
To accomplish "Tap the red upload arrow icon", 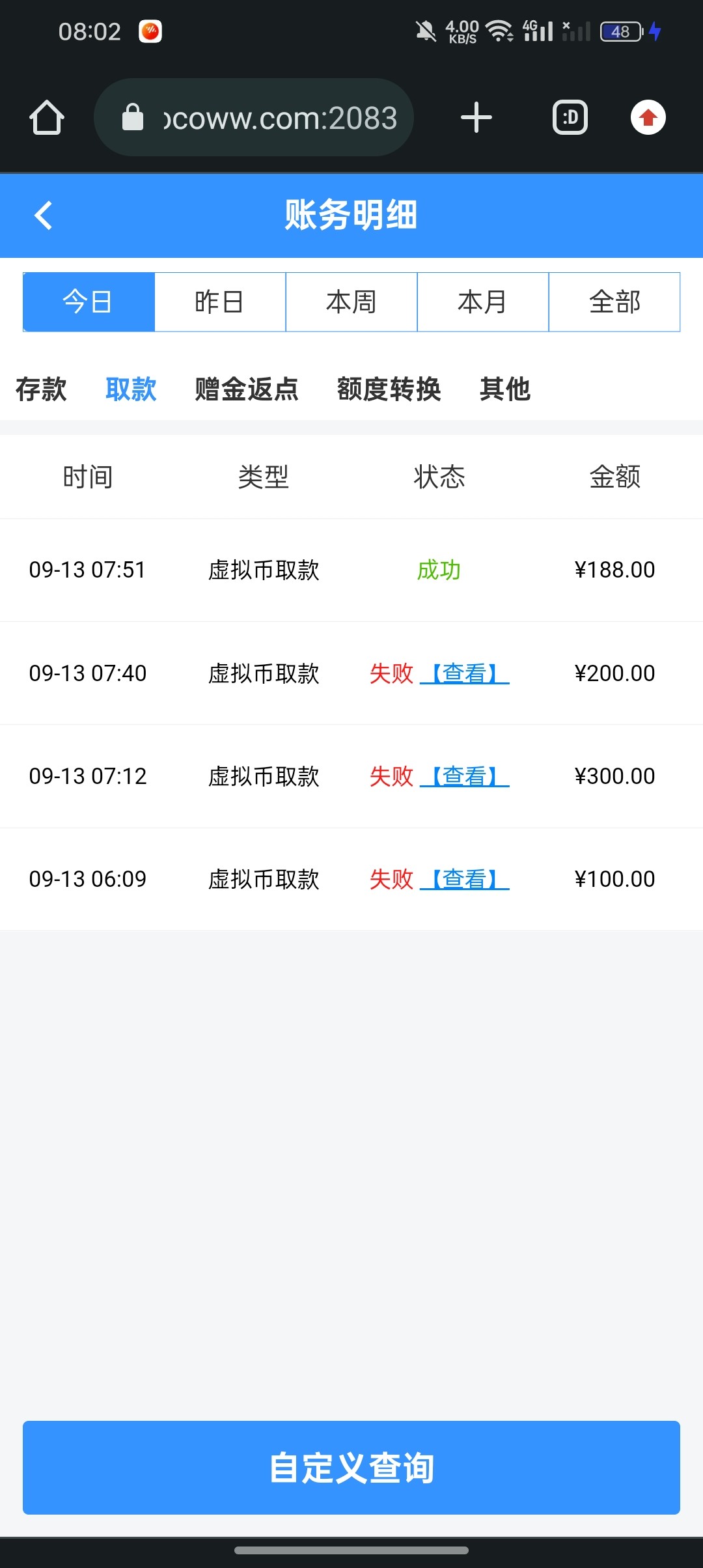I will point(648,118).
